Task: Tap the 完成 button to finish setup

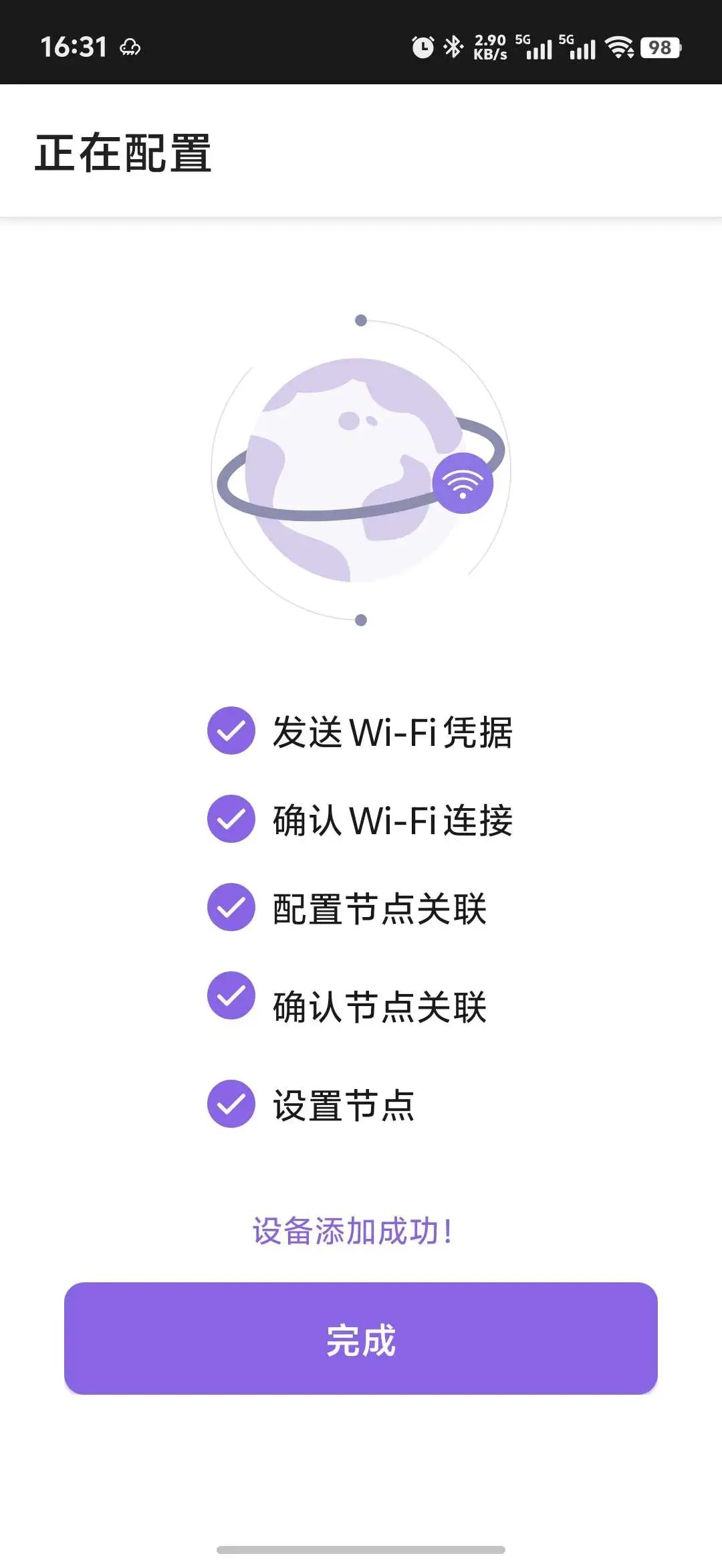Action: (x=361, y=1339)
